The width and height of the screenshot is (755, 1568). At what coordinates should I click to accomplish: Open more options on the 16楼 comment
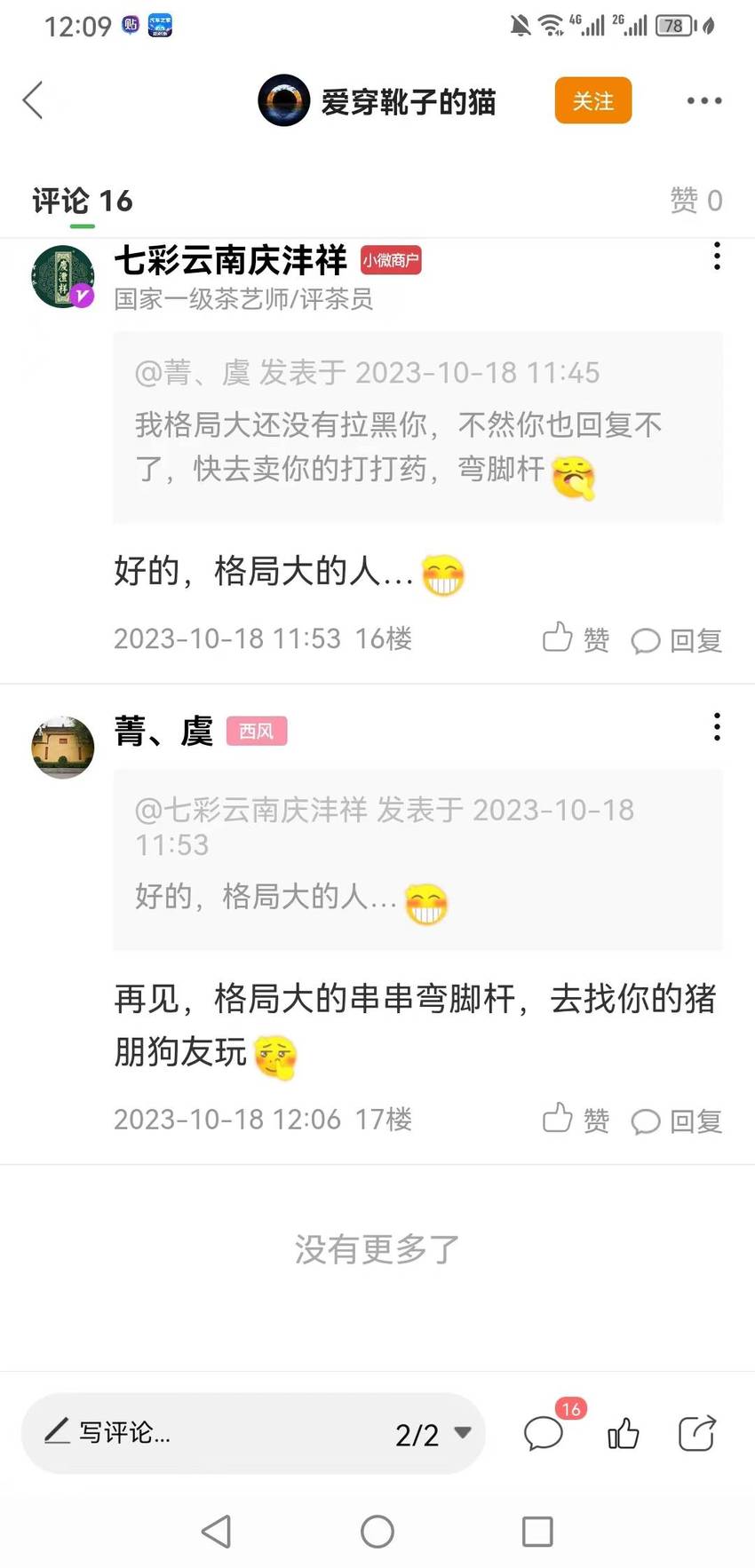point(717,256)
